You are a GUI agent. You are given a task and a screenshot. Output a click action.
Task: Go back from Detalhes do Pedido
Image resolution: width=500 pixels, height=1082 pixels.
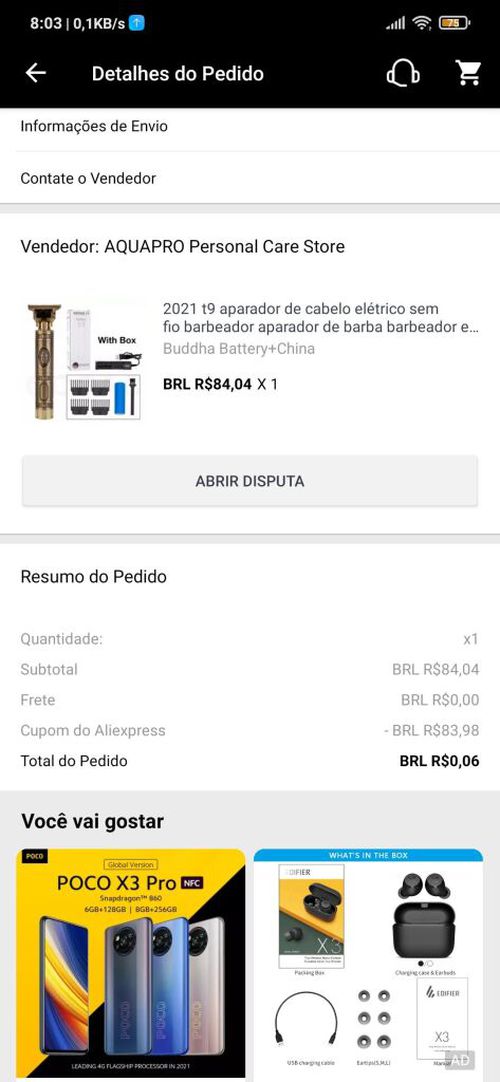(x=35, y=73)
